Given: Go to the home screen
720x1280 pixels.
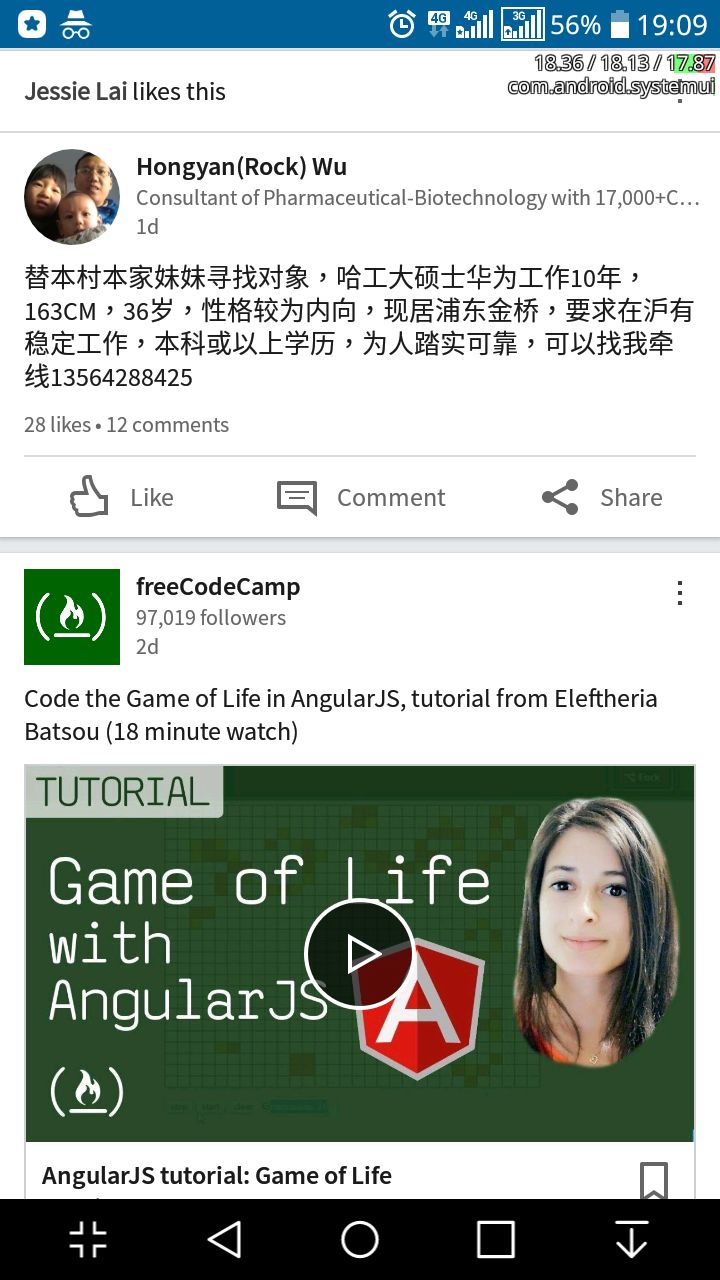Looking at the screenshot, I should [360, 1240].
